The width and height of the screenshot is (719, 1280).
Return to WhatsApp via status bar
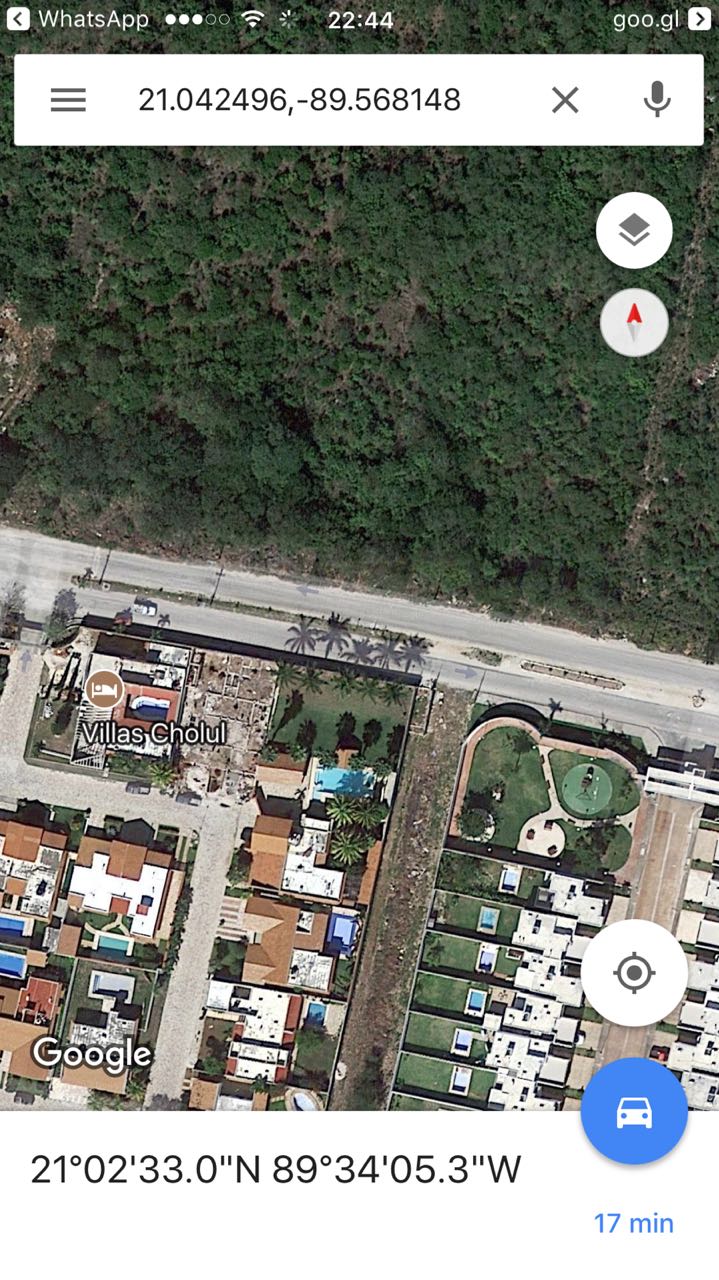coord(78,19)
